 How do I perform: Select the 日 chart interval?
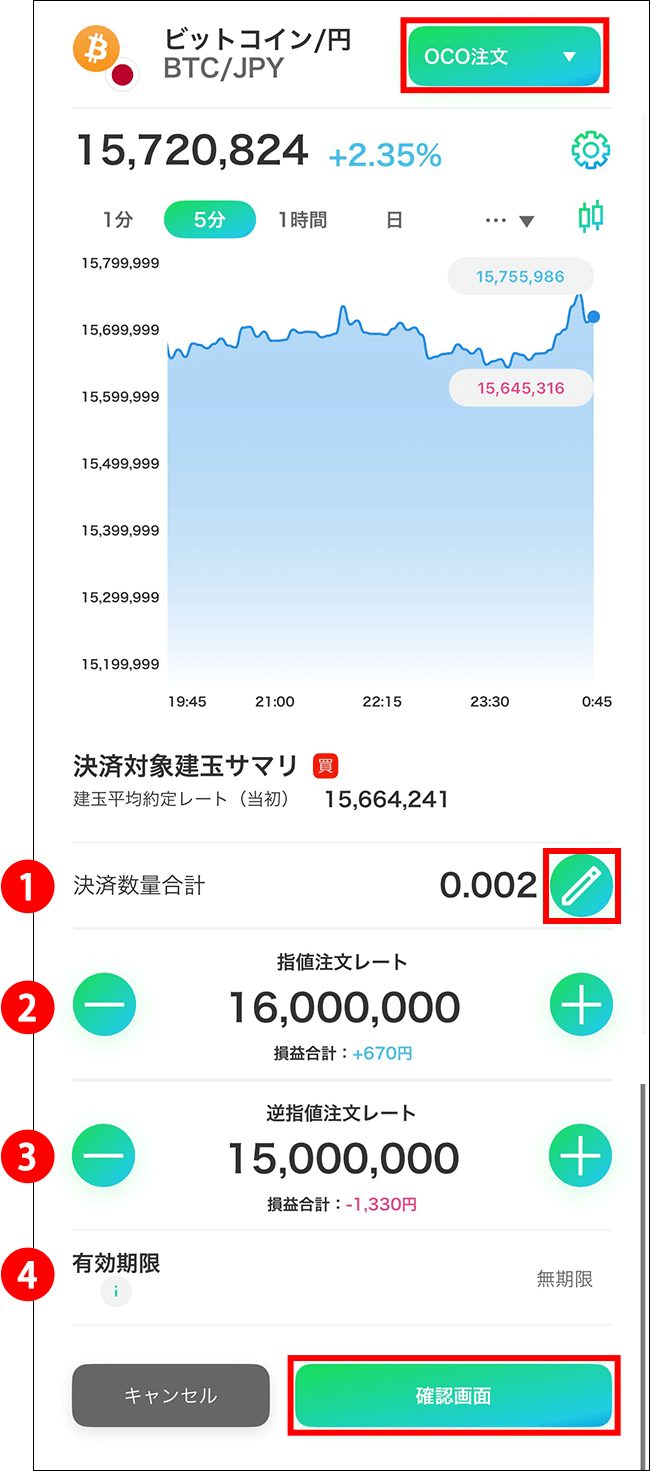pos(394,220)
